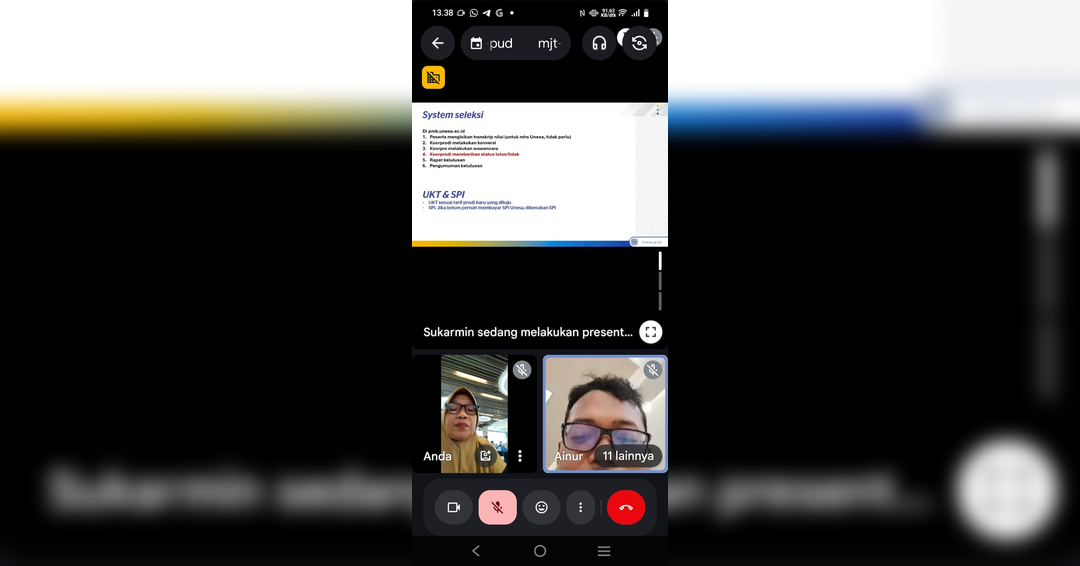Unmute the microphone in call bar

497,507
